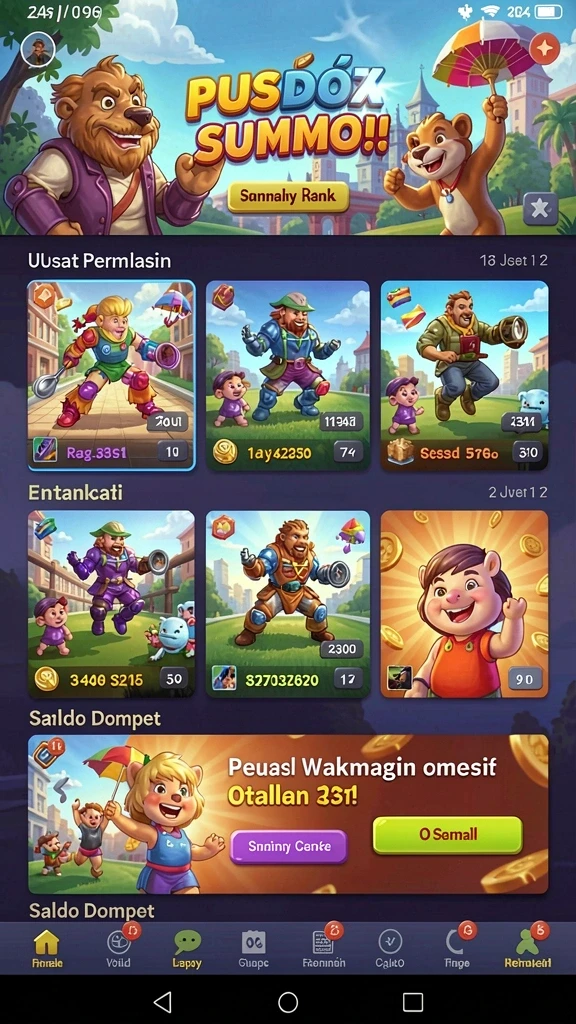The width and height of the screenshot is (576, 1024).
Task: Switch to the Giuape tab
Action: pos(253,948)
